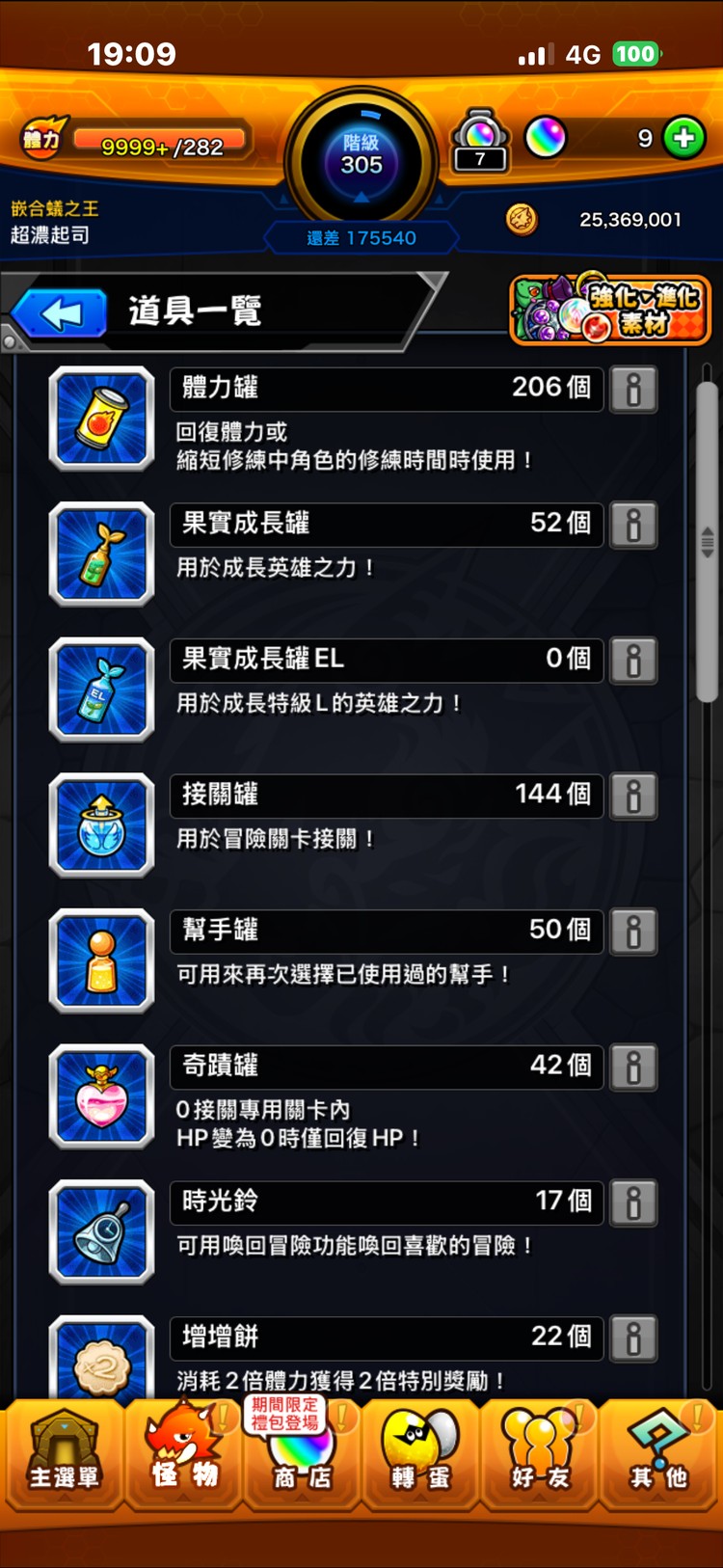
Task: Show info for 體力罐 item
Action: tap(633, 389)
